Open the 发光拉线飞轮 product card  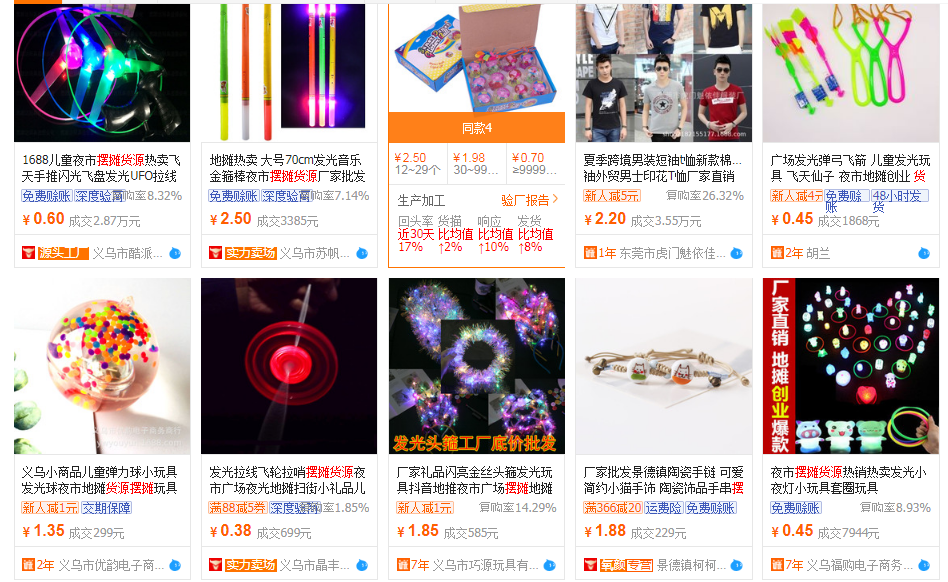point(288,480)
